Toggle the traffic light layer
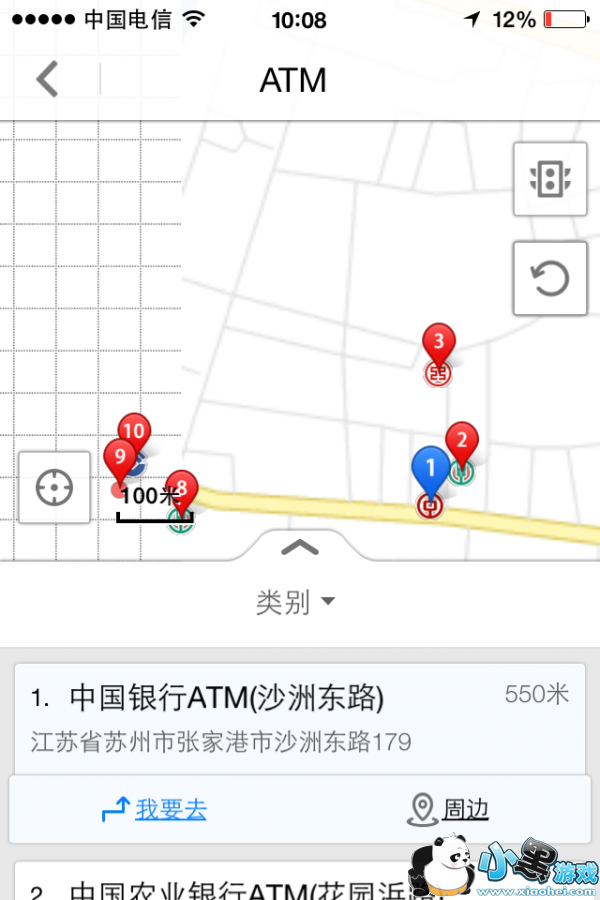This screenshot has height=900, width=600. pyautogui.click(x=549, y=179)
